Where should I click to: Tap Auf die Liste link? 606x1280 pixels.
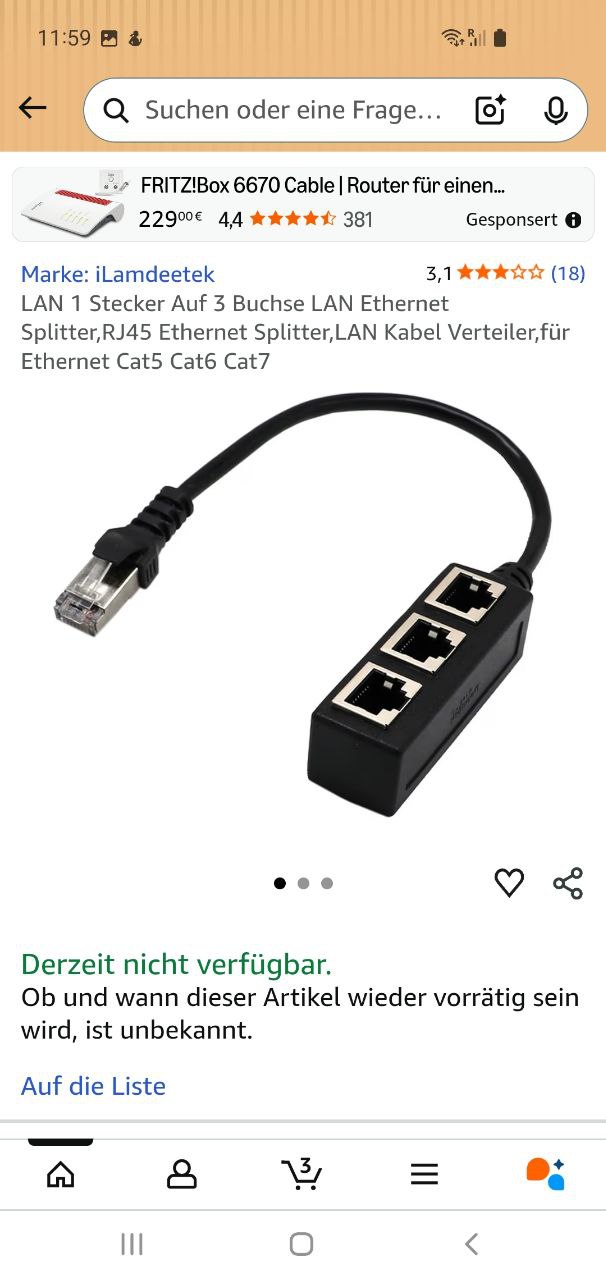point(93,1086)
